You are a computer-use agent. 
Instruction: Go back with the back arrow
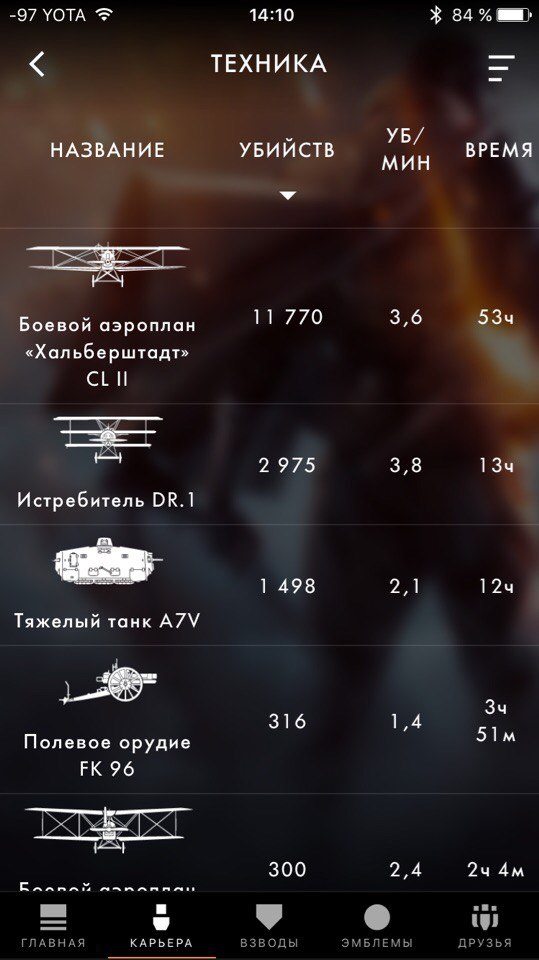click(x=37, y=64)
